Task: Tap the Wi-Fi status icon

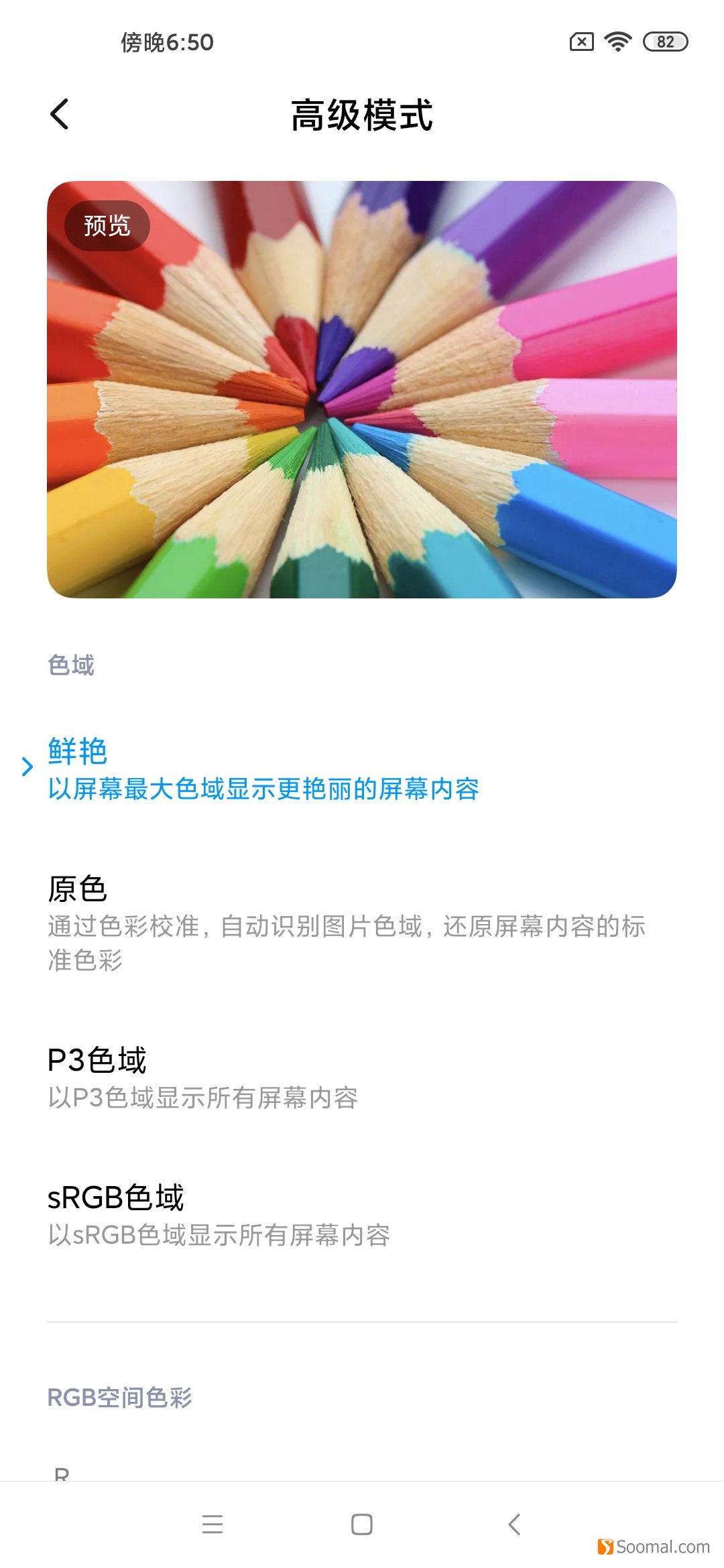Action: [x=618, y=42]
